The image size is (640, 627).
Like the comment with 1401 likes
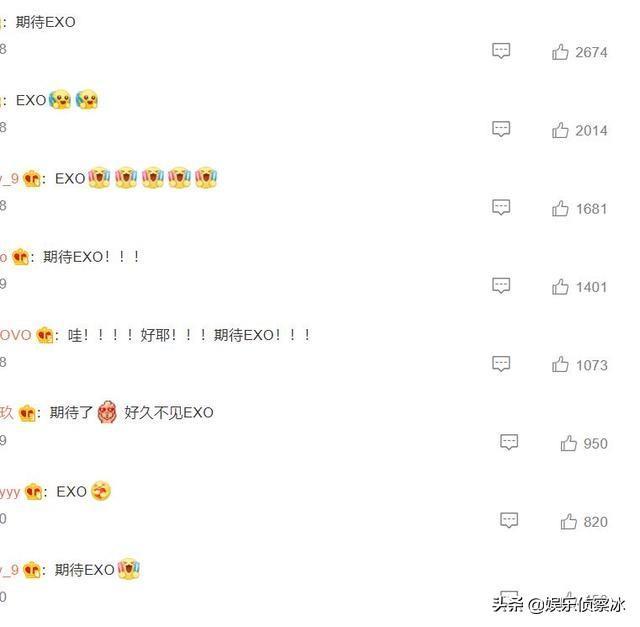tap(560, 286)
